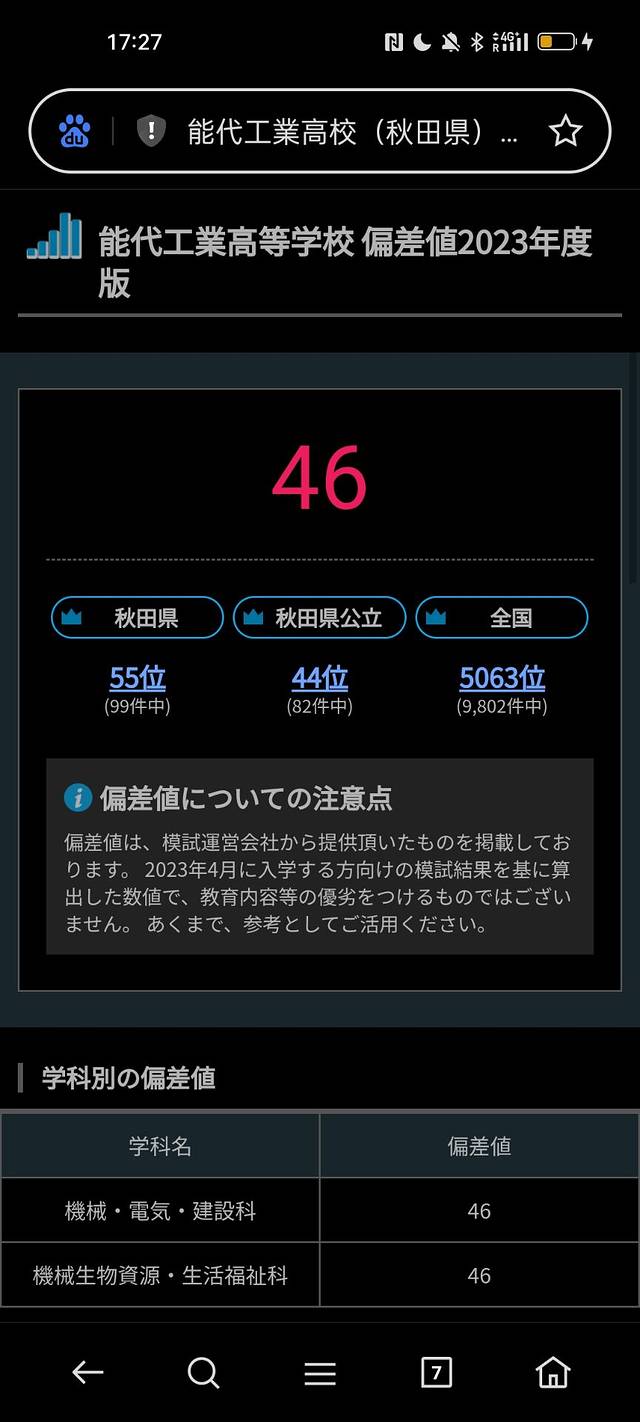Screen dimensions: 640x1422
Task: Open the address bar showing 能代工業高校
Action: point(350,131)
